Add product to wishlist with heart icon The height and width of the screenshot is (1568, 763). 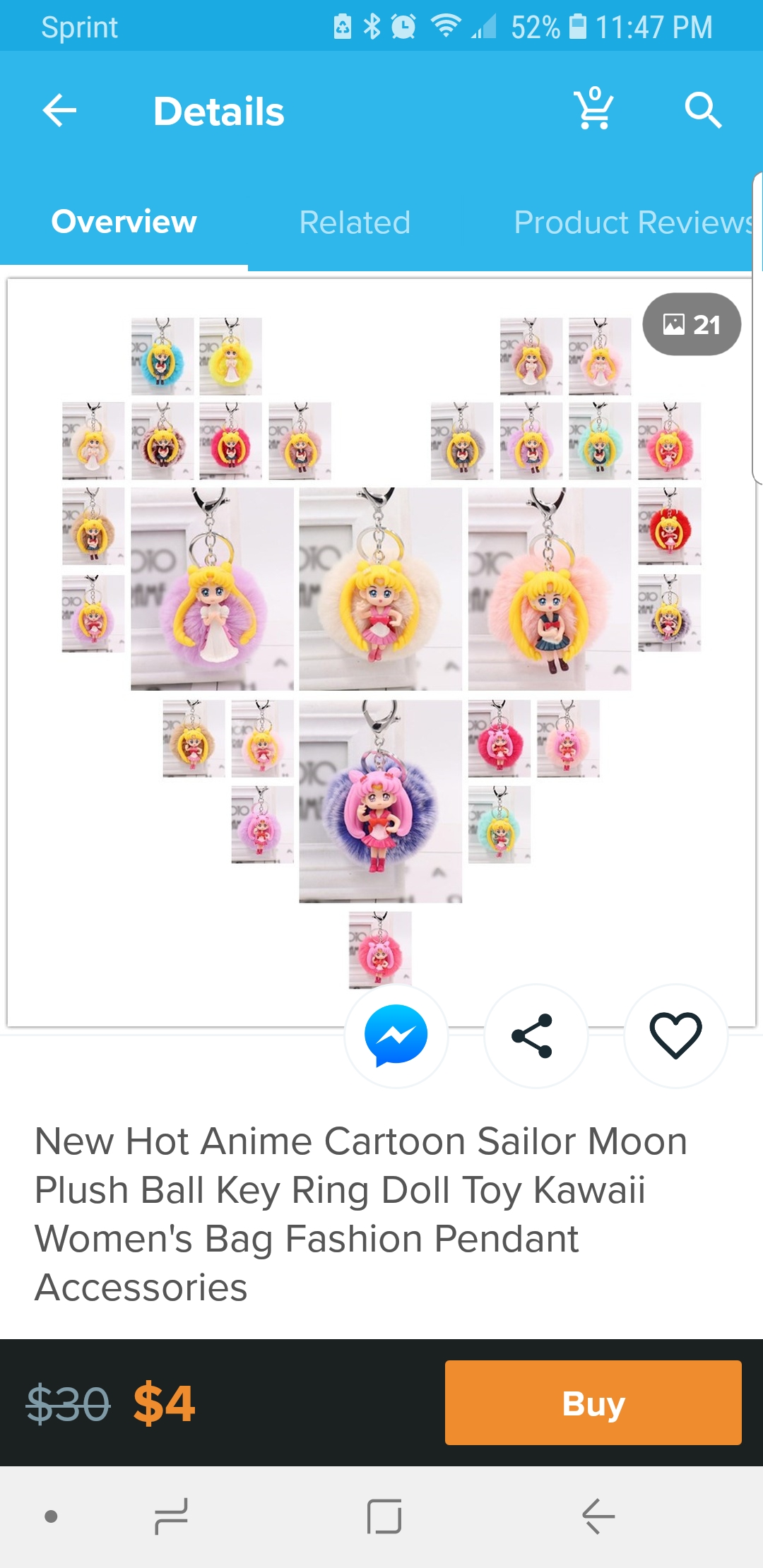pyautogui.click(x=675, y=1035)
